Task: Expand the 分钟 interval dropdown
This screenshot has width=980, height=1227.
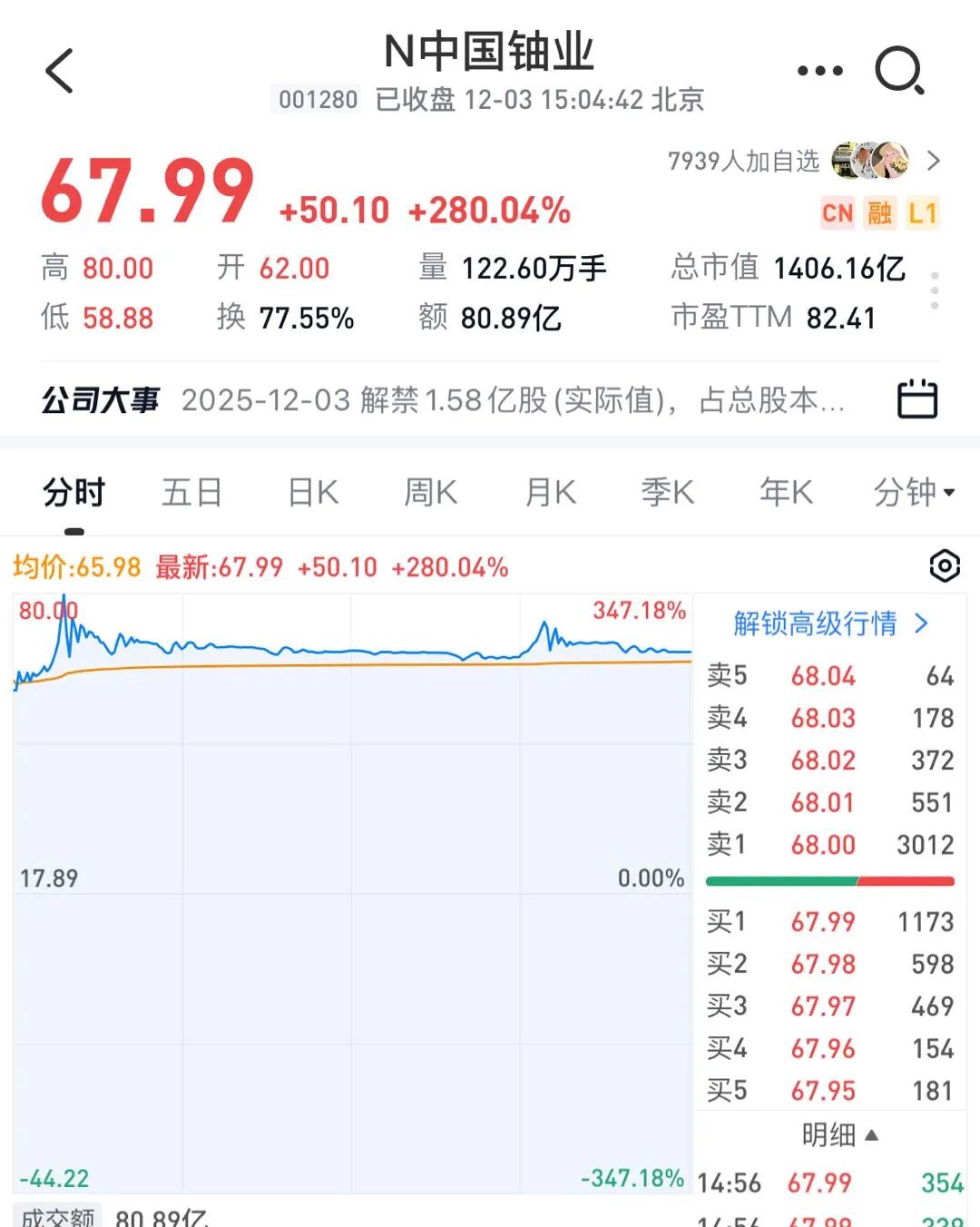Action: click(914, 493)
